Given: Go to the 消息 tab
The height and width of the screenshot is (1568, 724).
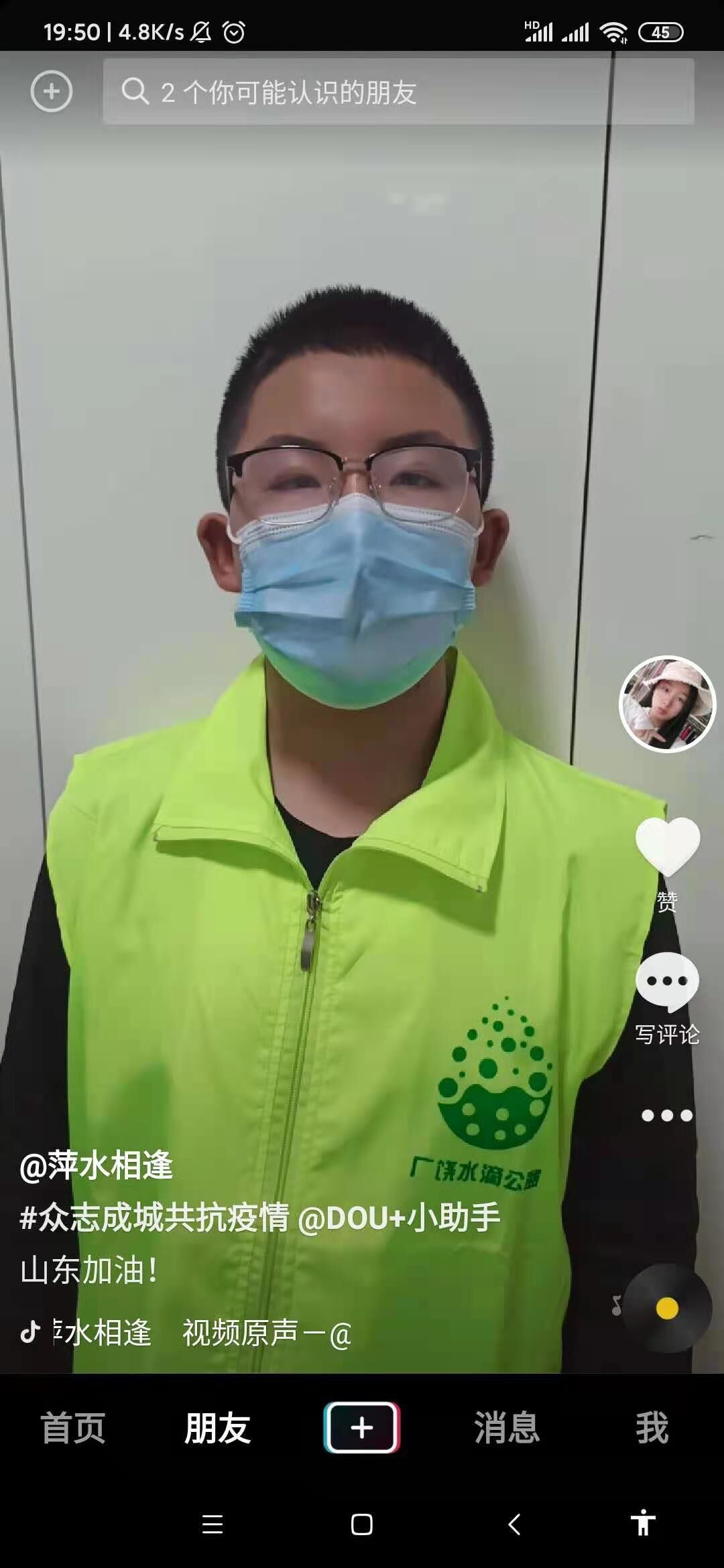Looking at the screenshot, I should coord(507,1428).
